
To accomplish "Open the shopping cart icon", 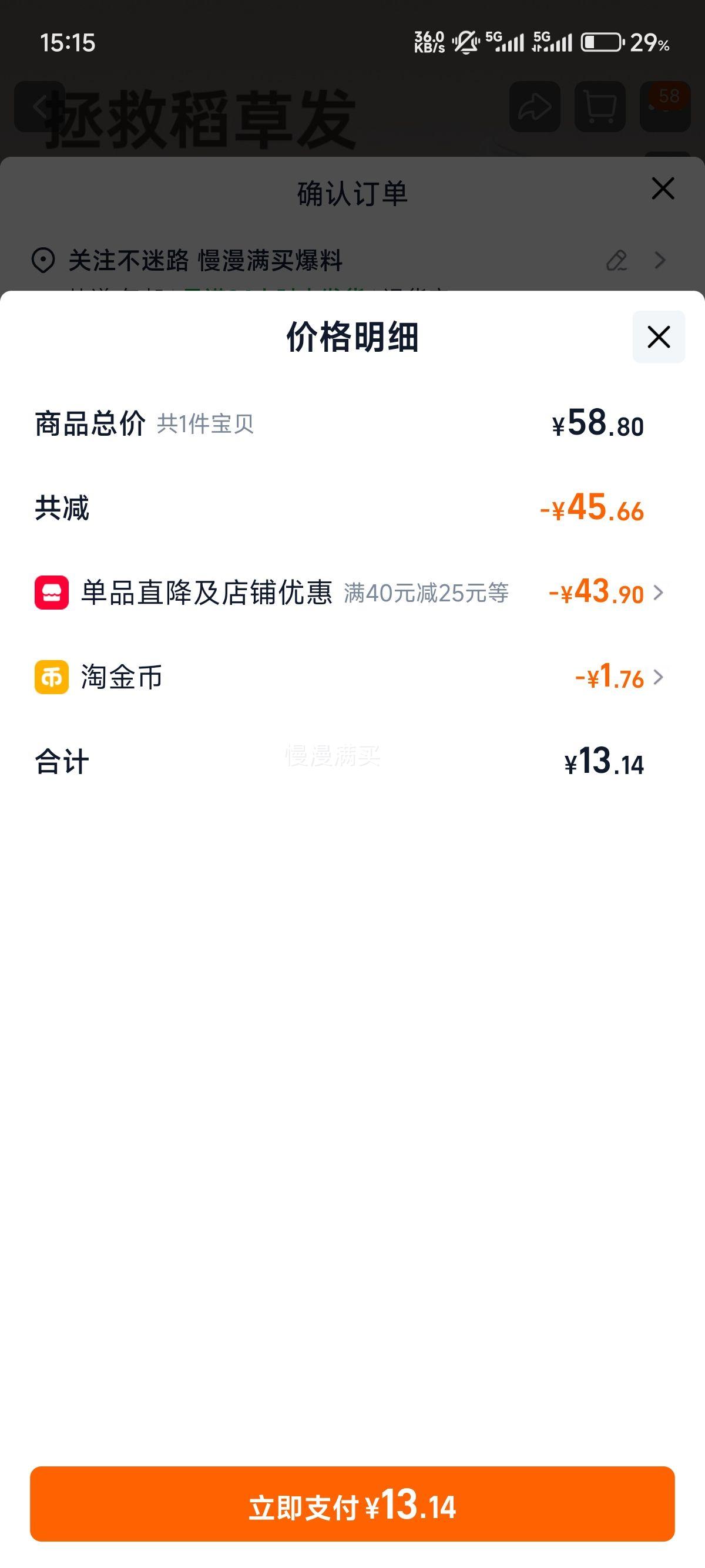I will pyautogui.click(x=600, y=107).
